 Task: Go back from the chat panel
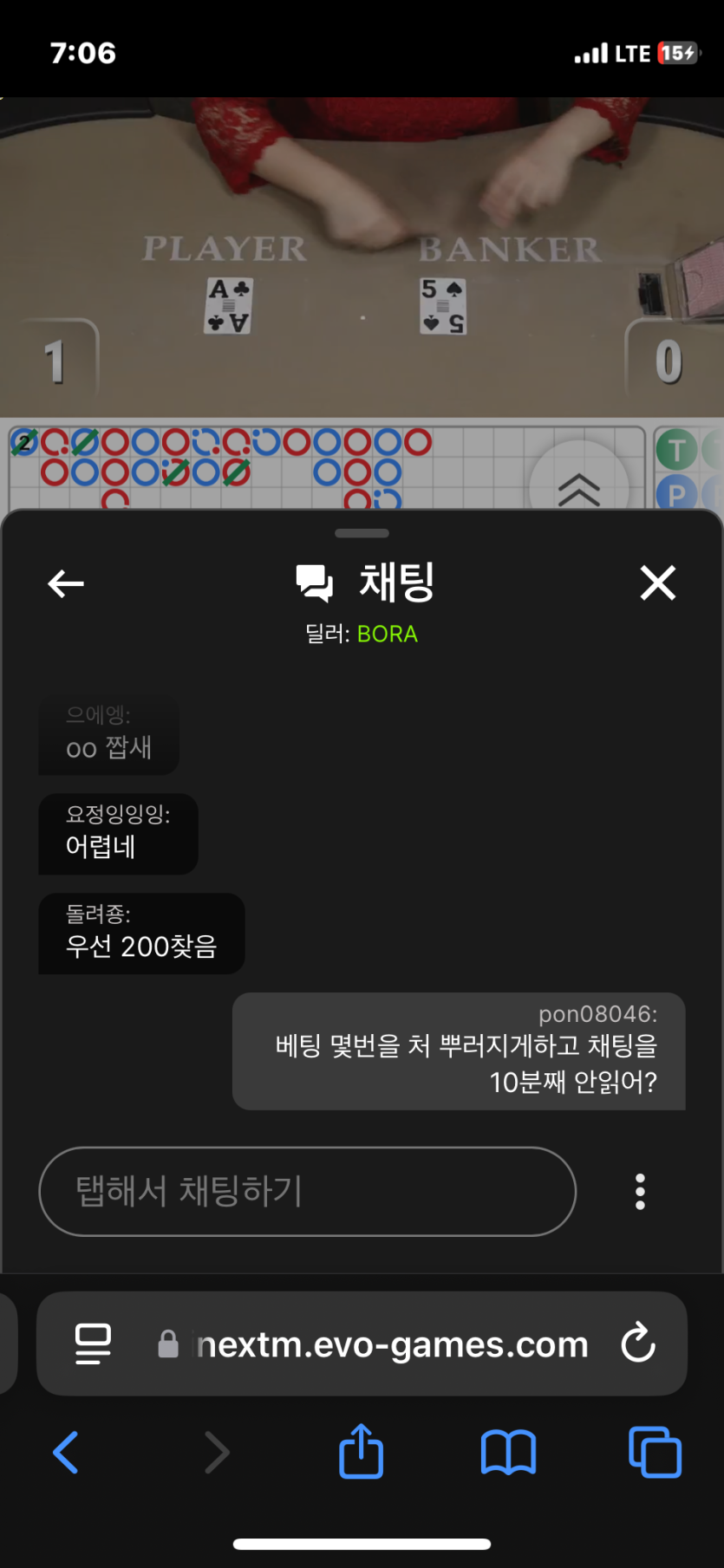tap(66, 583)
